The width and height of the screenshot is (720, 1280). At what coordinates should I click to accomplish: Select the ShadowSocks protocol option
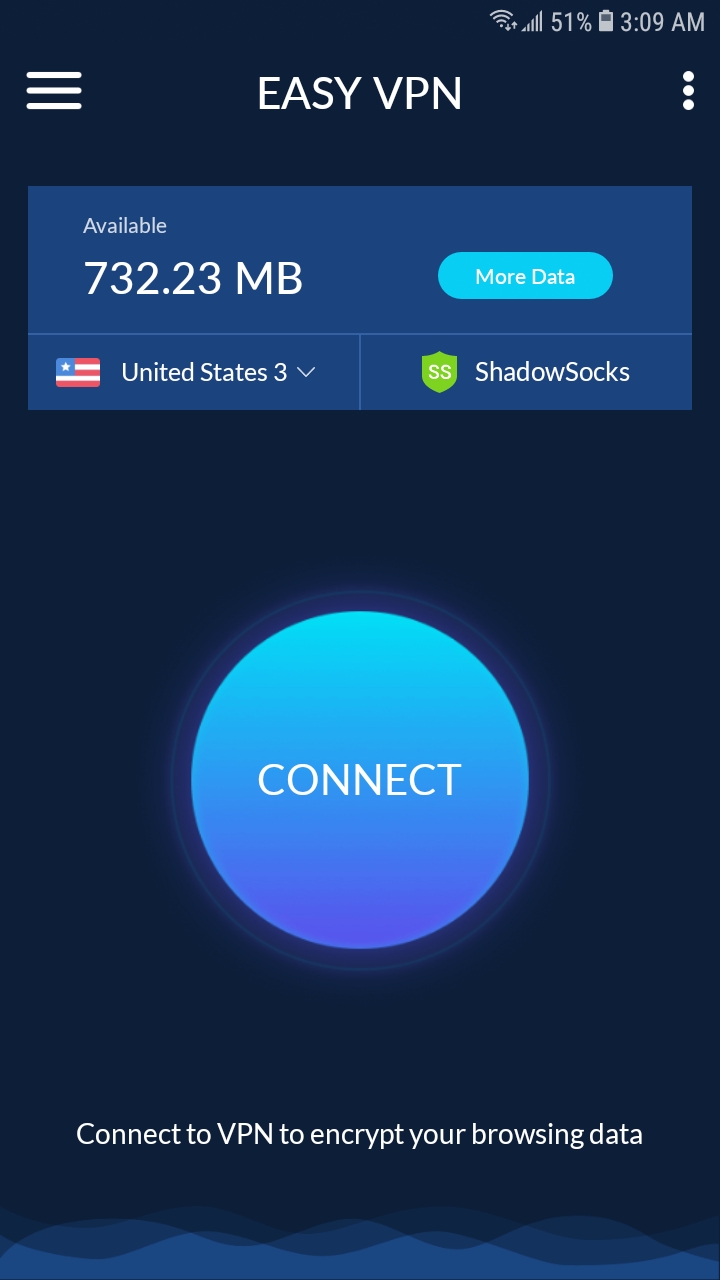tap(526, 372)
